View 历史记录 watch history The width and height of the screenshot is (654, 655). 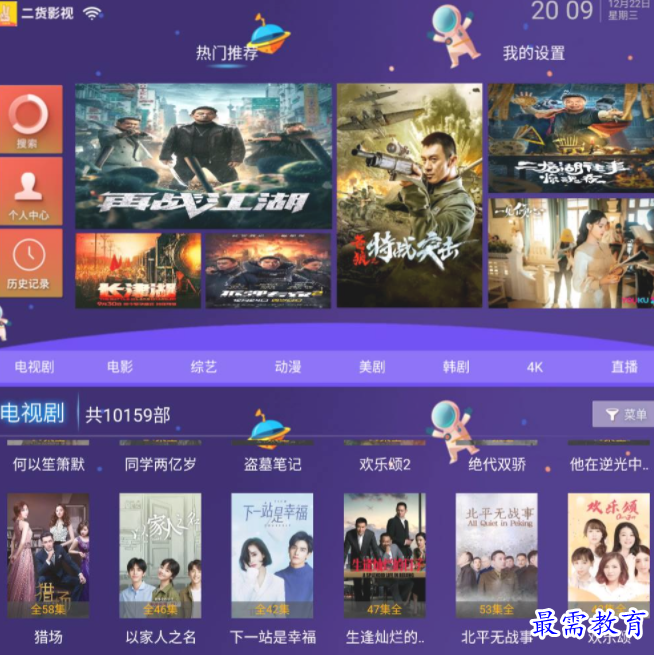[x=29, y=264]
